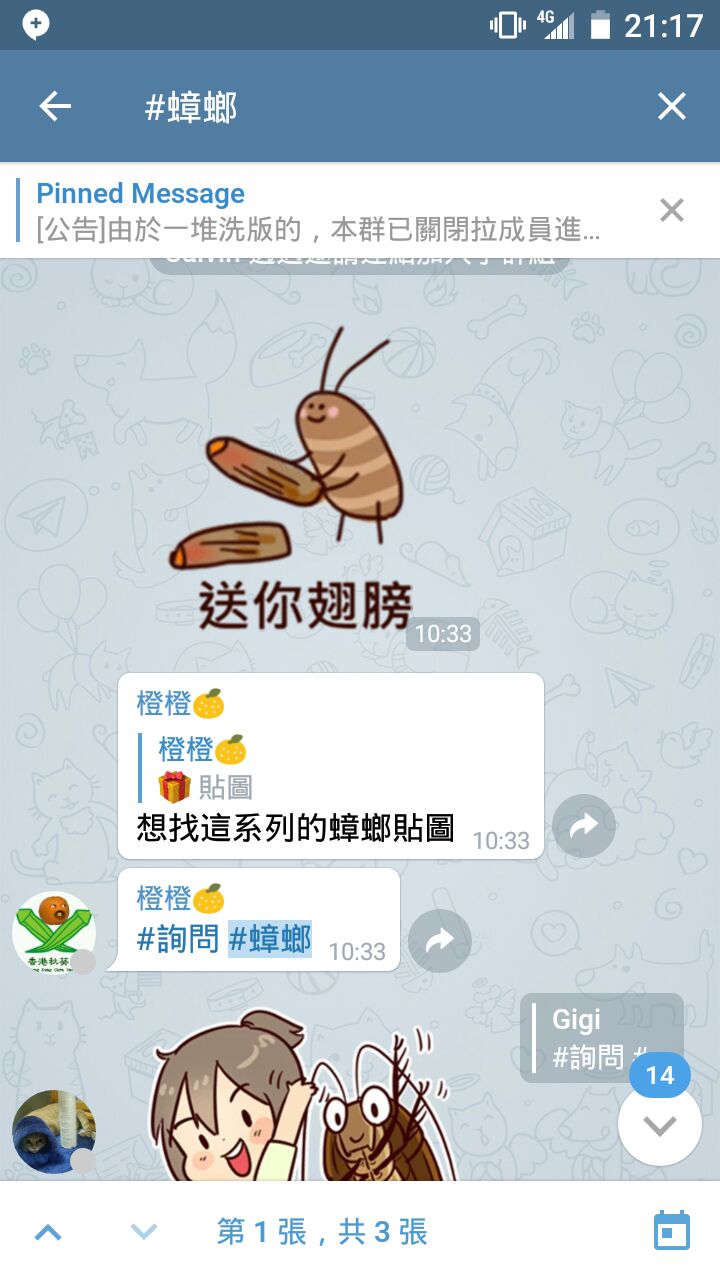Open the pinned [公告] message
Screen dimensions: 720x1280
coord(320,212)
